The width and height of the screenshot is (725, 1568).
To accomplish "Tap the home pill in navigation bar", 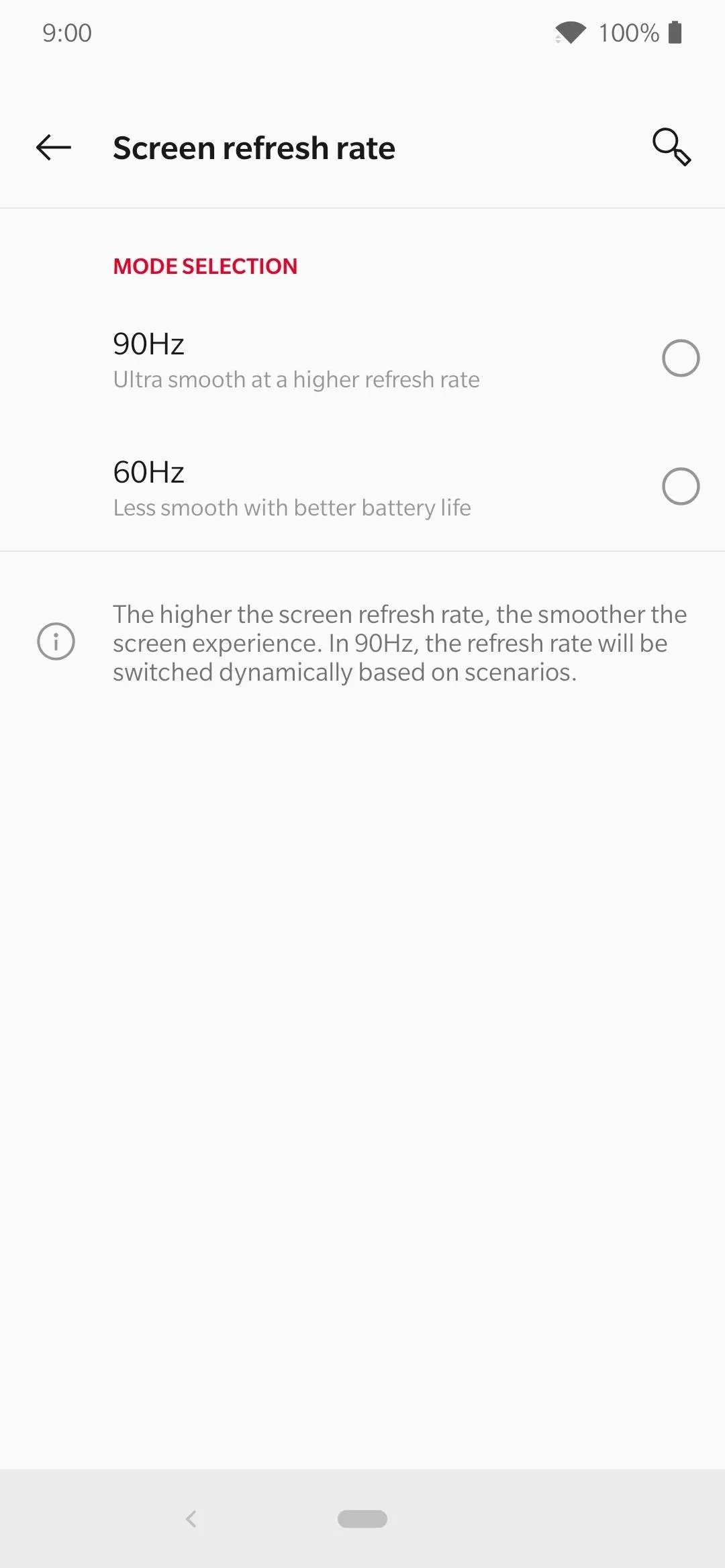I will 362,1518.
